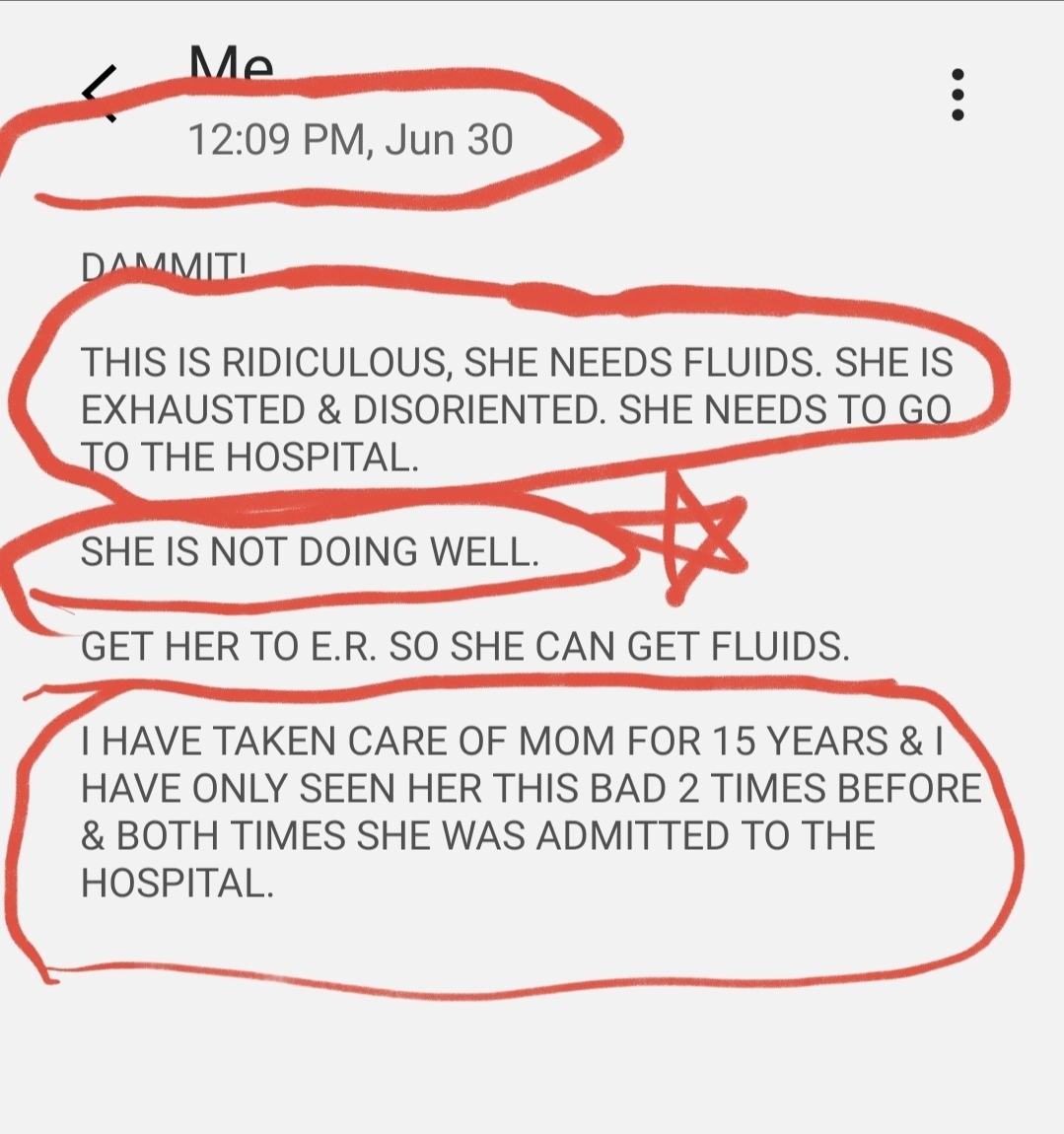Go back using the back arrow

coord(100,93)
